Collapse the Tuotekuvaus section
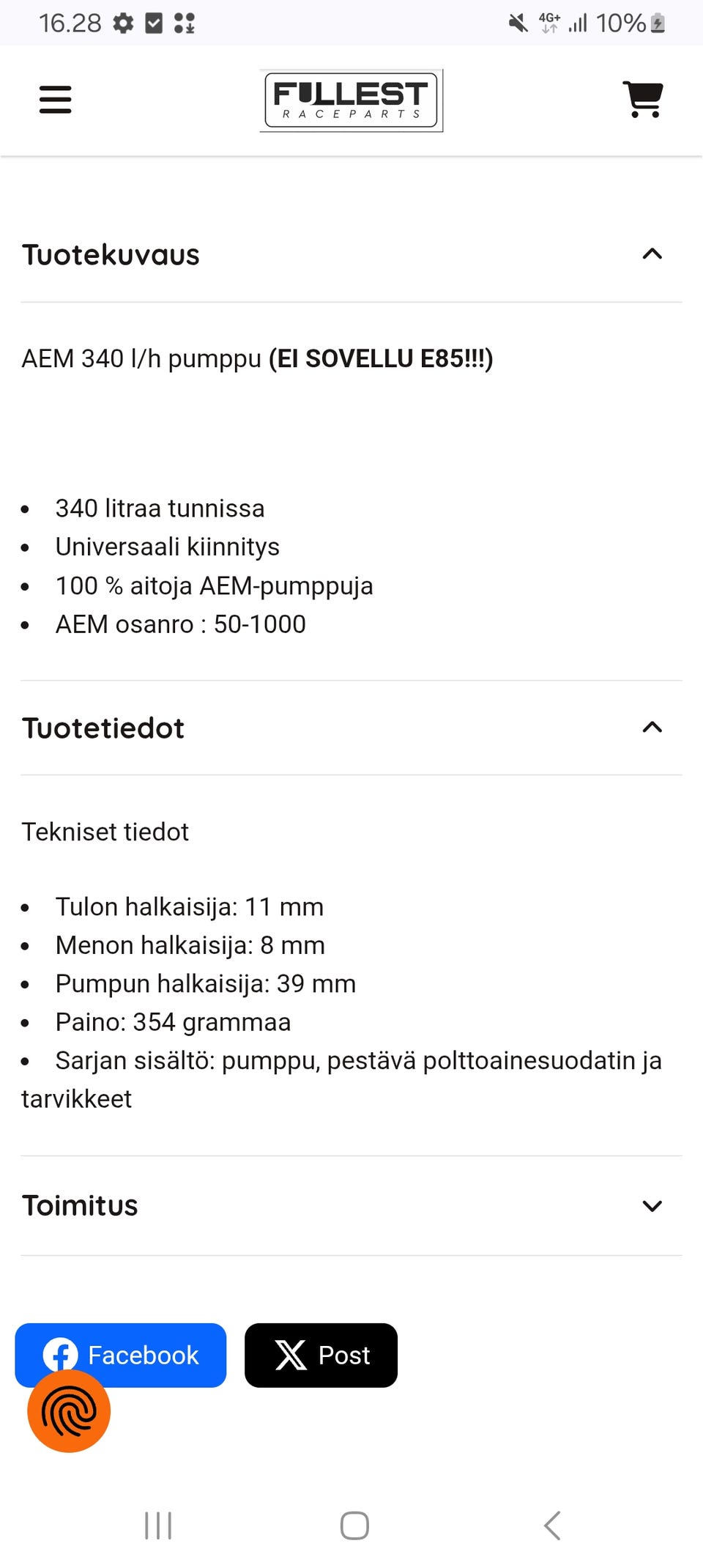 pos(652,254)
